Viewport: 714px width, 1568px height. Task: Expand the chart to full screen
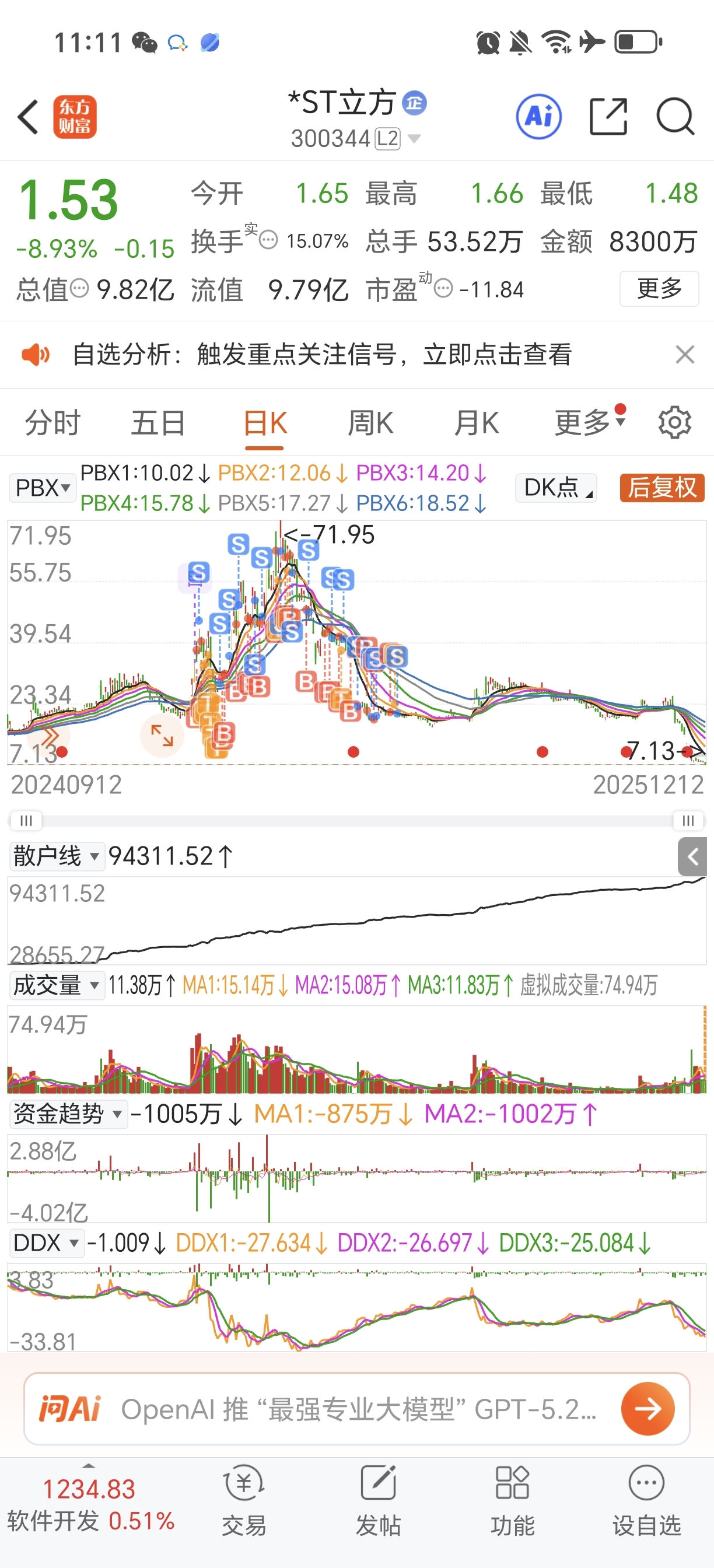[x=162, y=736]
